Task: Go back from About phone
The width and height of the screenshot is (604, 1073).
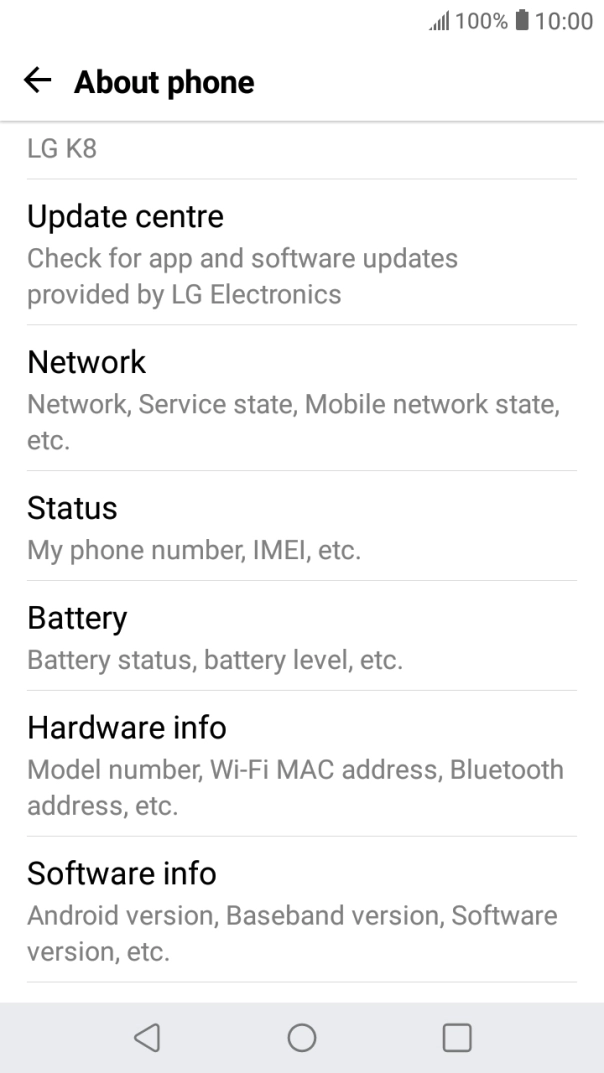Action: (38, 81)
